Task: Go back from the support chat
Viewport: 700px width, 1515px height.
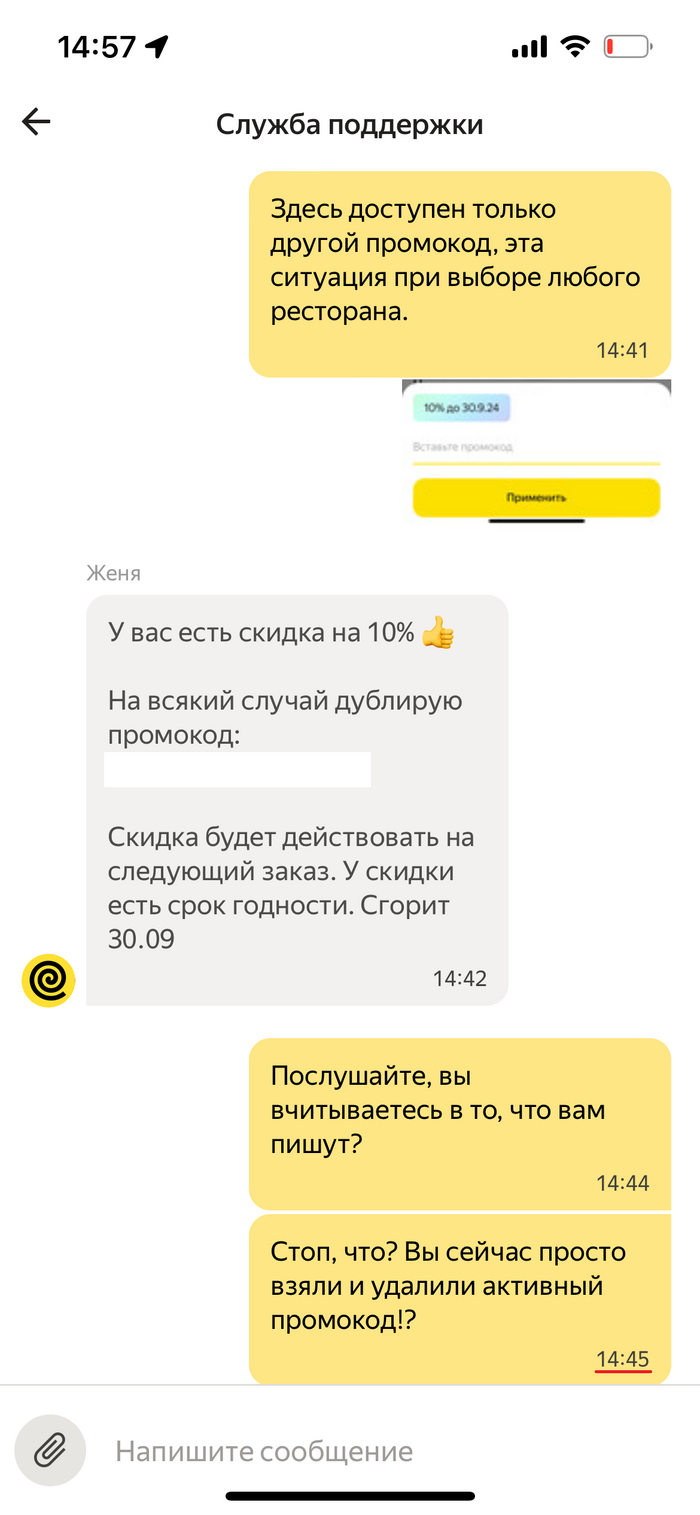Action: click(x=36, y=123)
